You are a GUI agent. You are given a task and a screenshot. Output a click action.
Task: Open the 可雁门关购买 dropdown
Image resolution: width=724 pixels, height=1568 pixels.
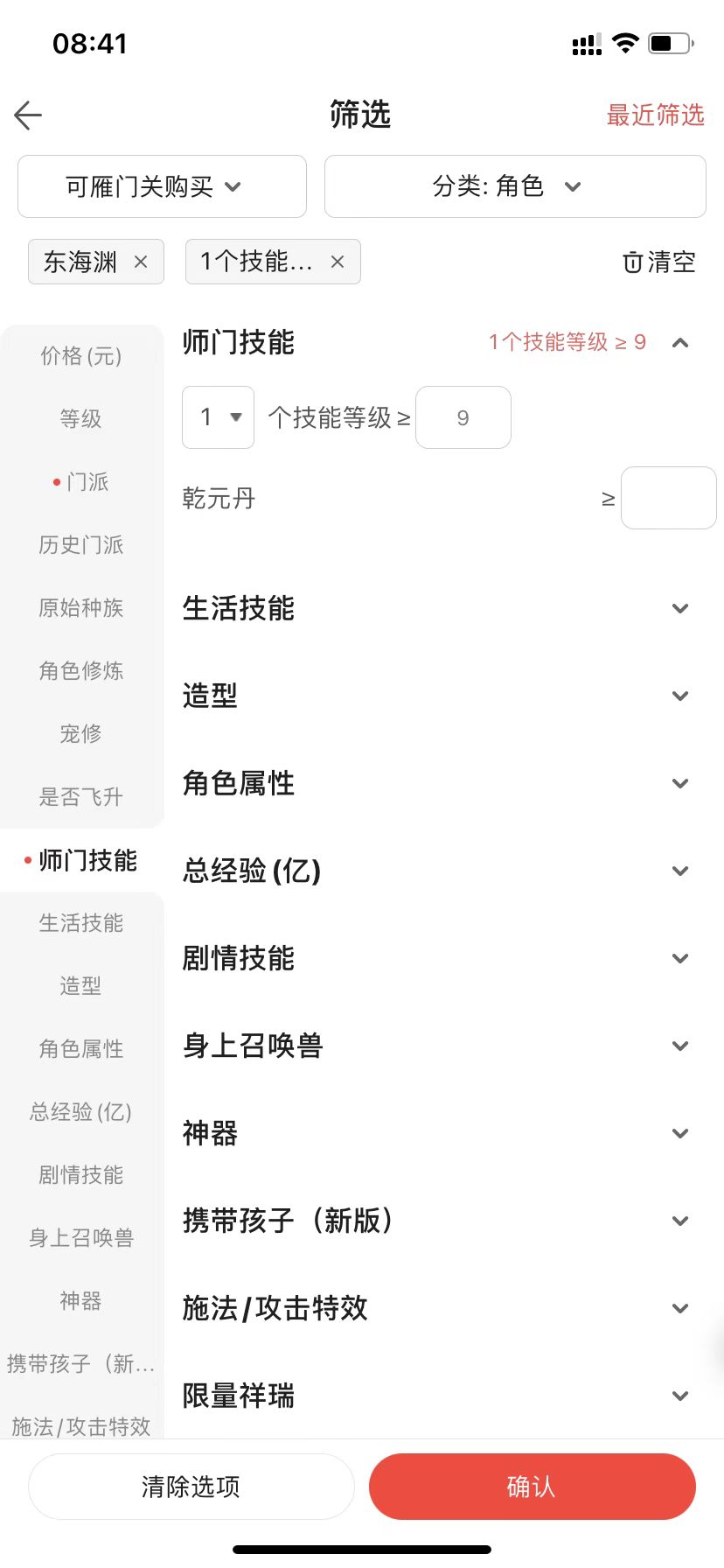(x=162, y=186)
